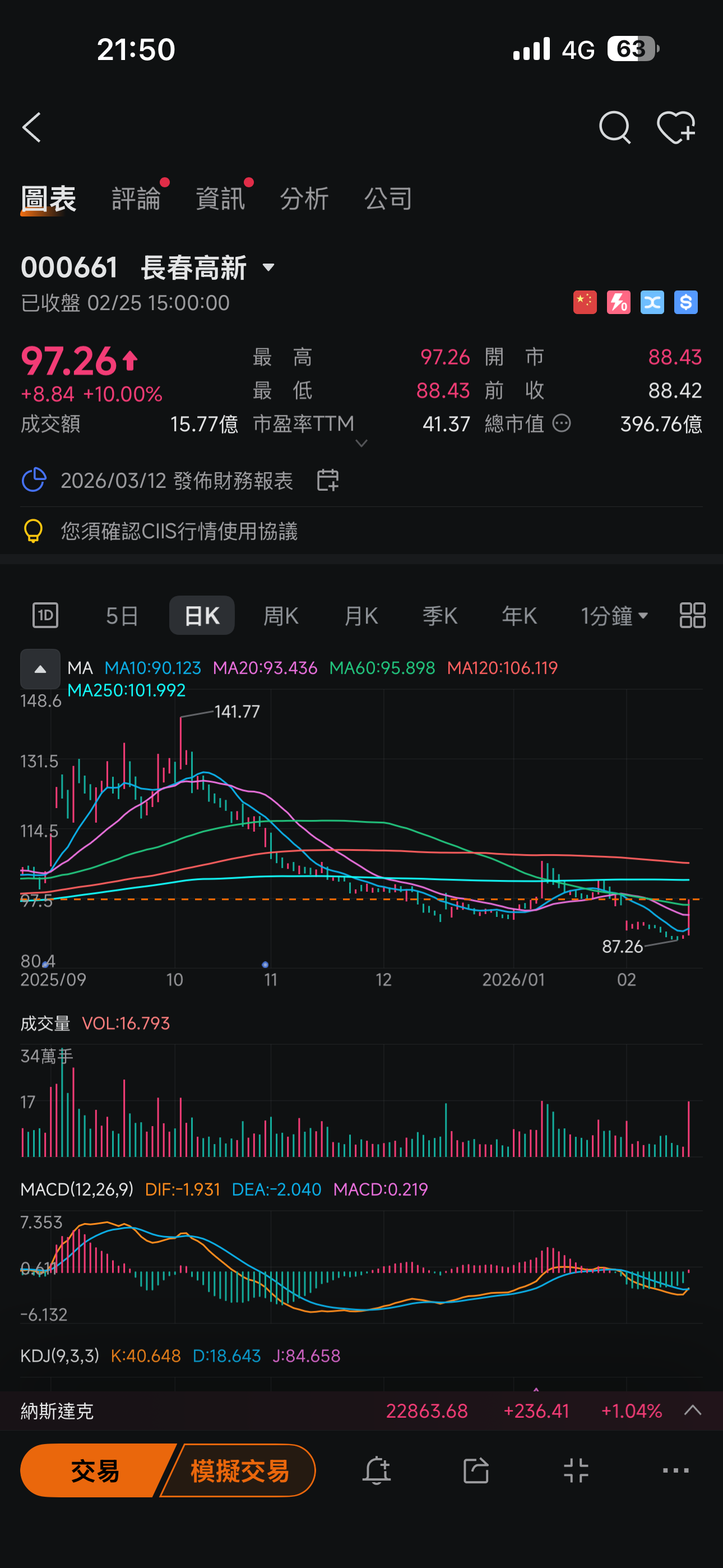Add financial report date to calendar
The width and height of the screenshot is (723, 1568).
pyautogui.click(x=327, y=480)
